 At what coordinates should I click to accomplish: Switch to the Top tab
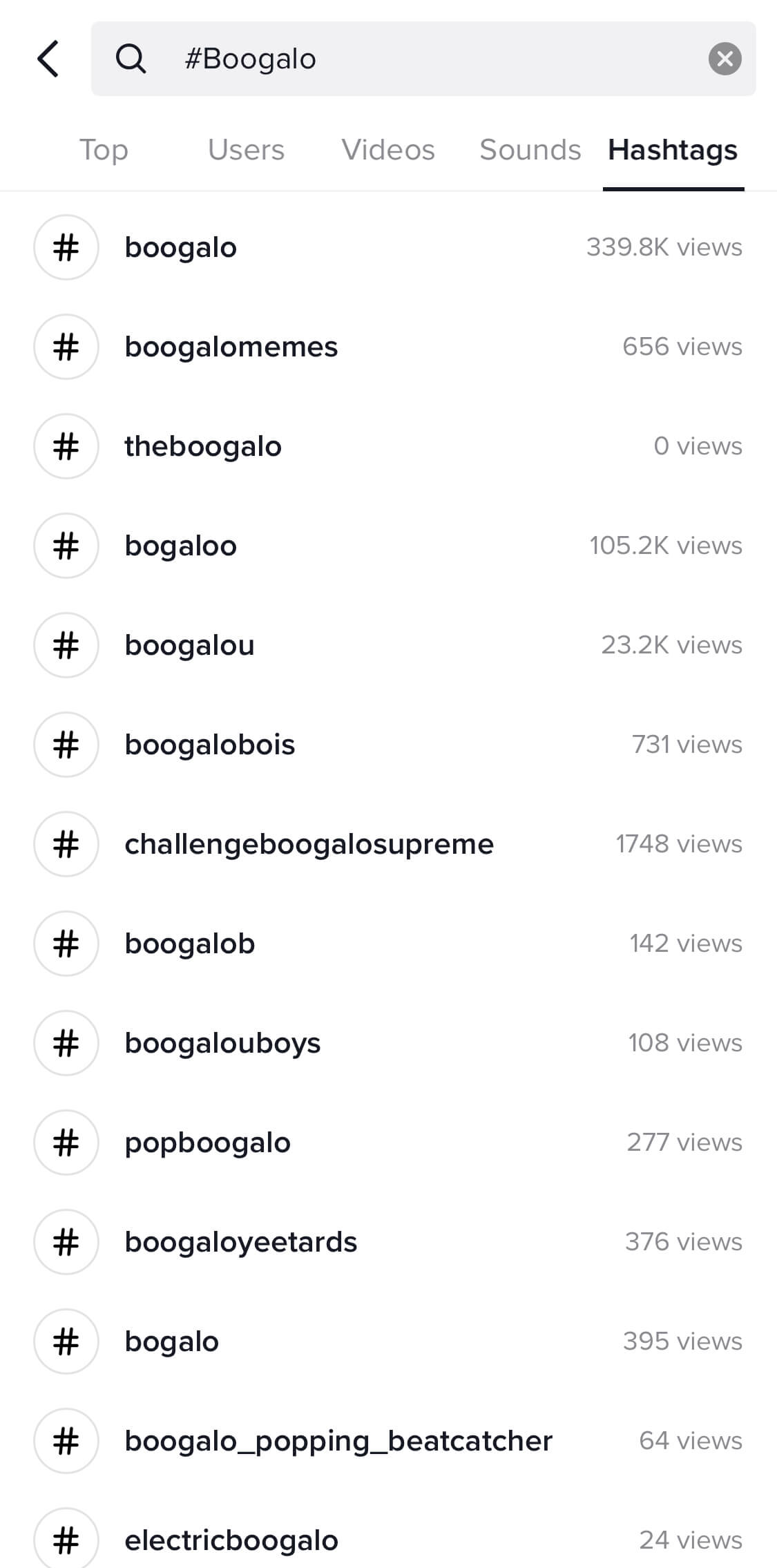(x=104, y=150)
